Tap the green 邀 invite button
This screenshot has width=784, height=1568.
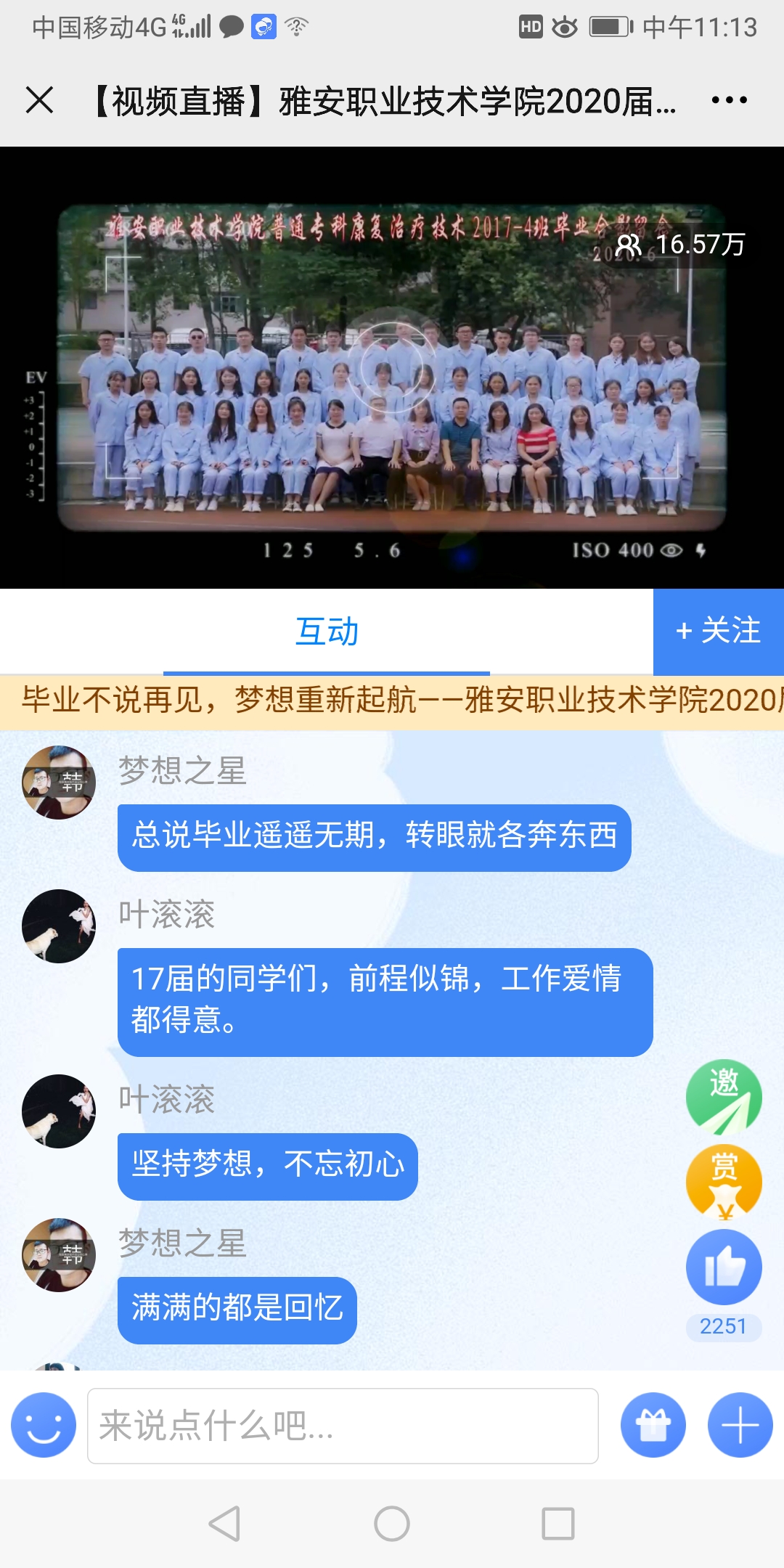coord(724,1096)
